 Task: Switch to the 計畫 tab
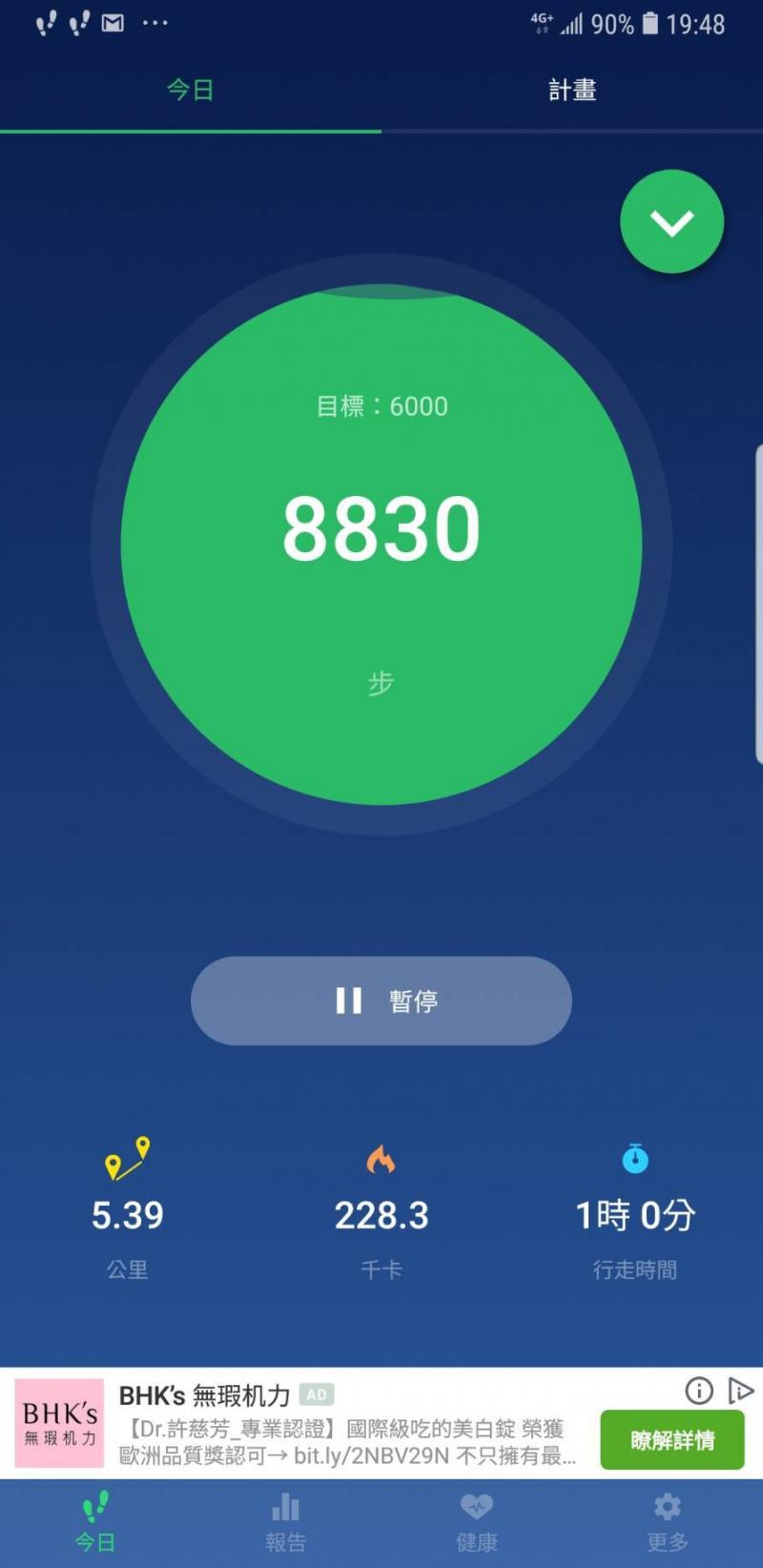pyautogui.click(x=572, y=91)
